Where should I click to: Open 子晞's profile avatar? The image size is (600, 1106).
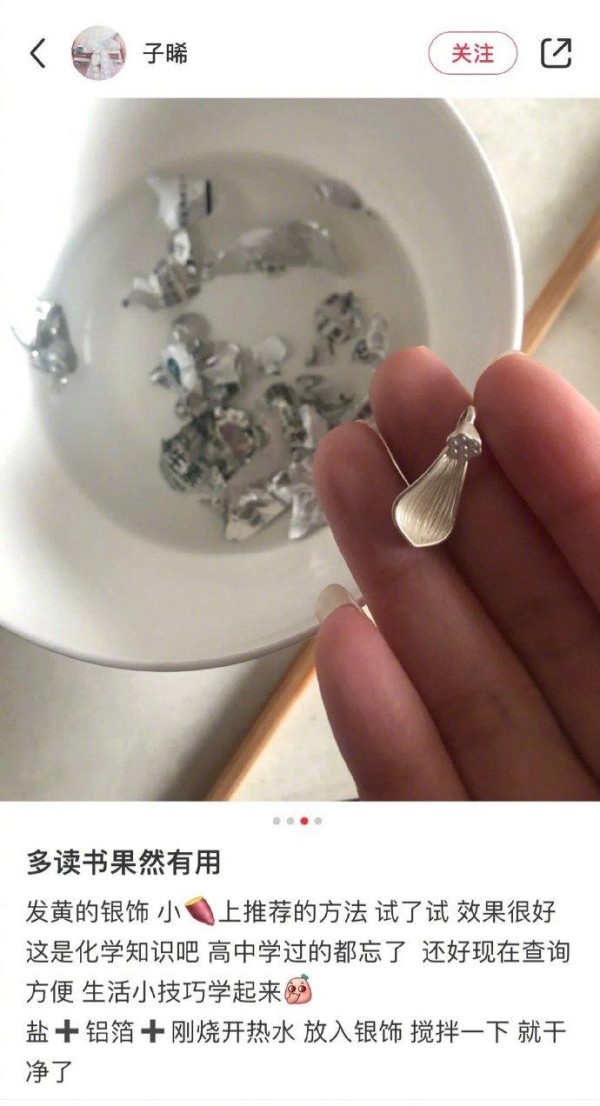98,53
